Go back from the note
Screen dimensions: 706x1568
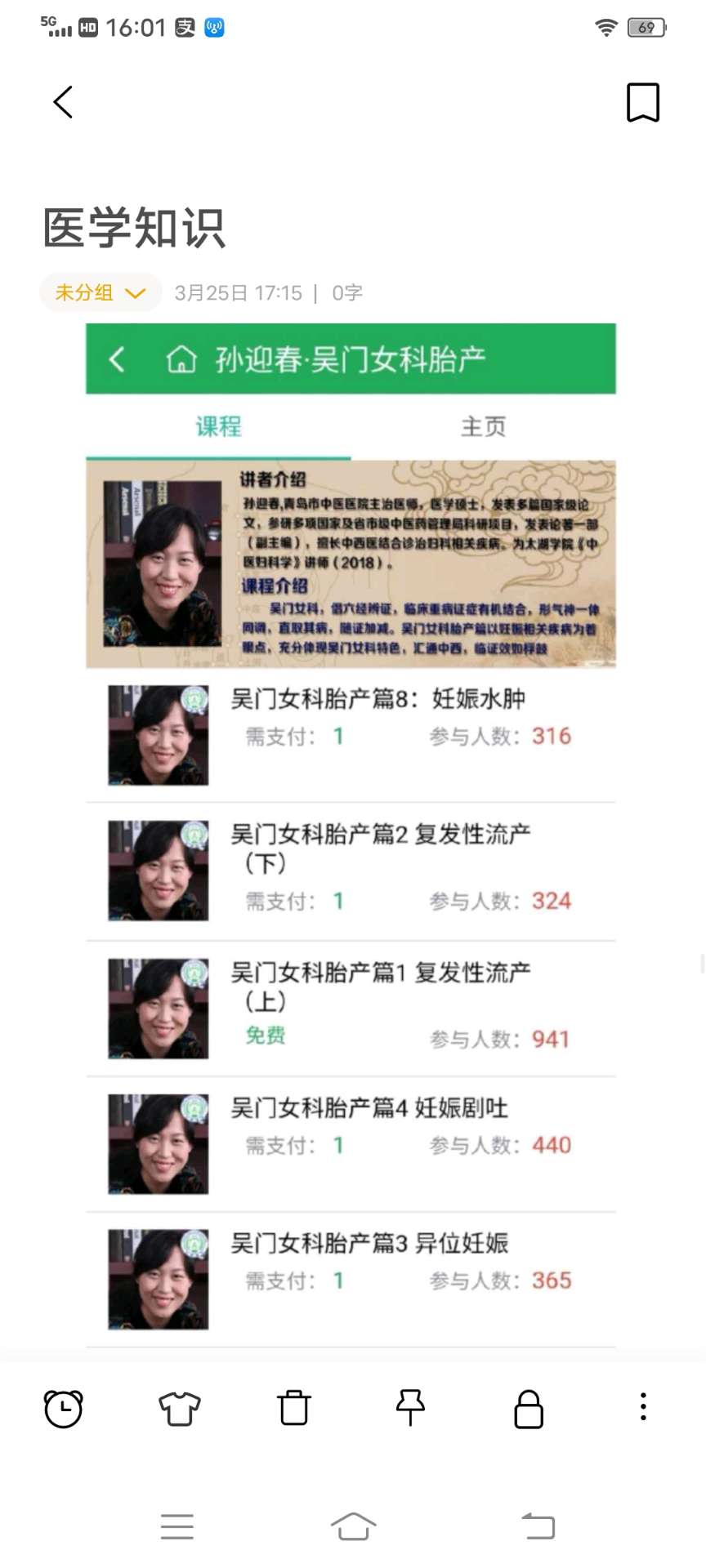pyautogui.click(x=63, y=102)
